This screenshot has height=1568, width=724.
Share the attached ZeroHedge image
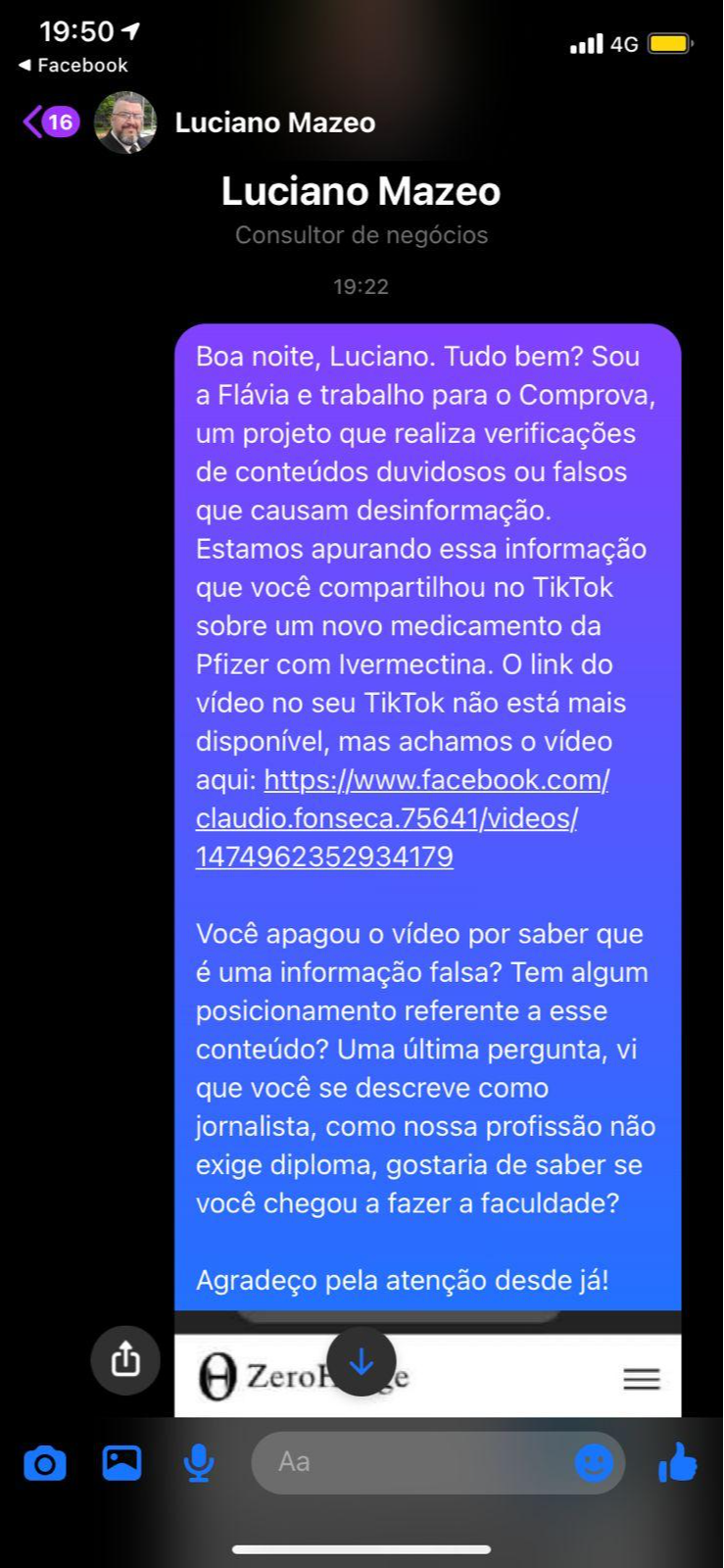(x=125, y=1360)
